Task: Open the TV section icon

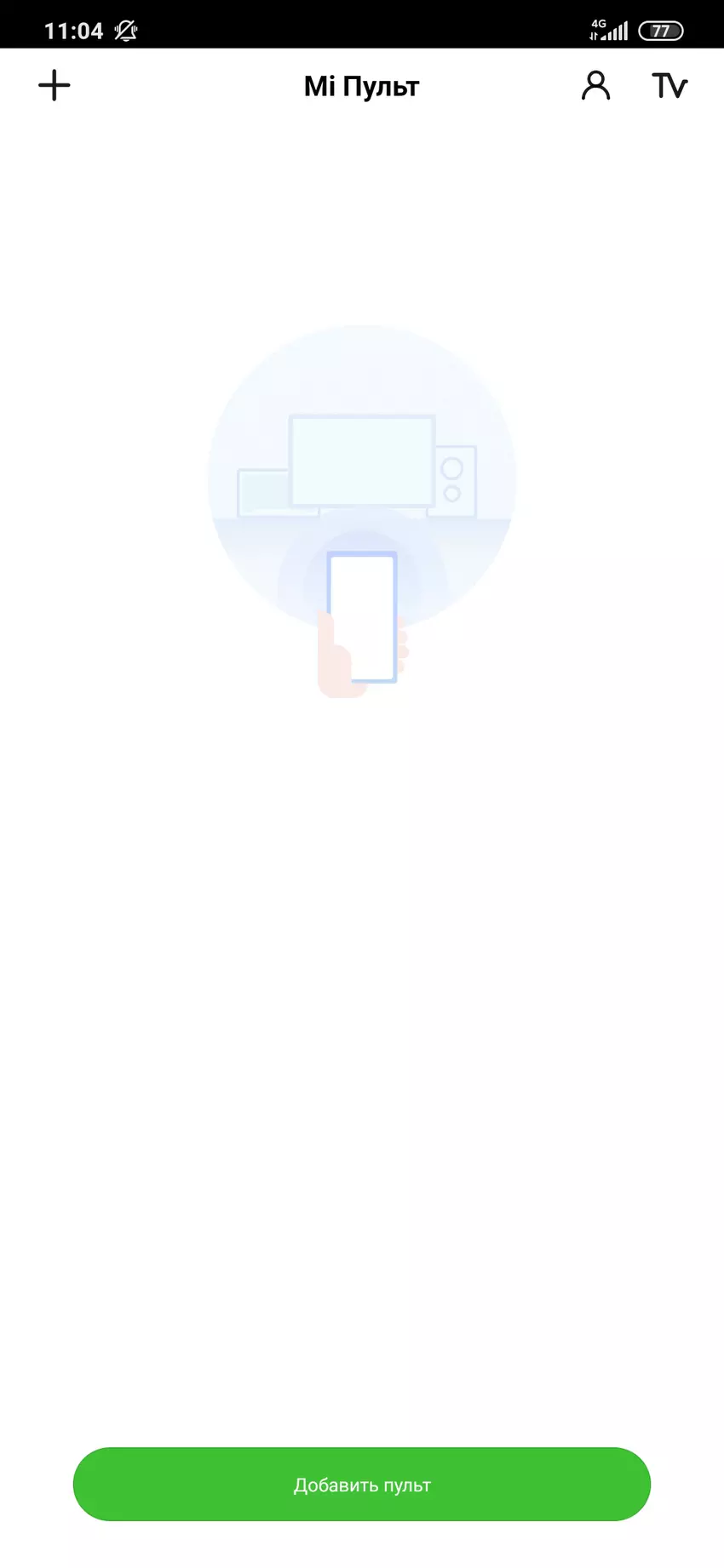Action: point(669,85)
